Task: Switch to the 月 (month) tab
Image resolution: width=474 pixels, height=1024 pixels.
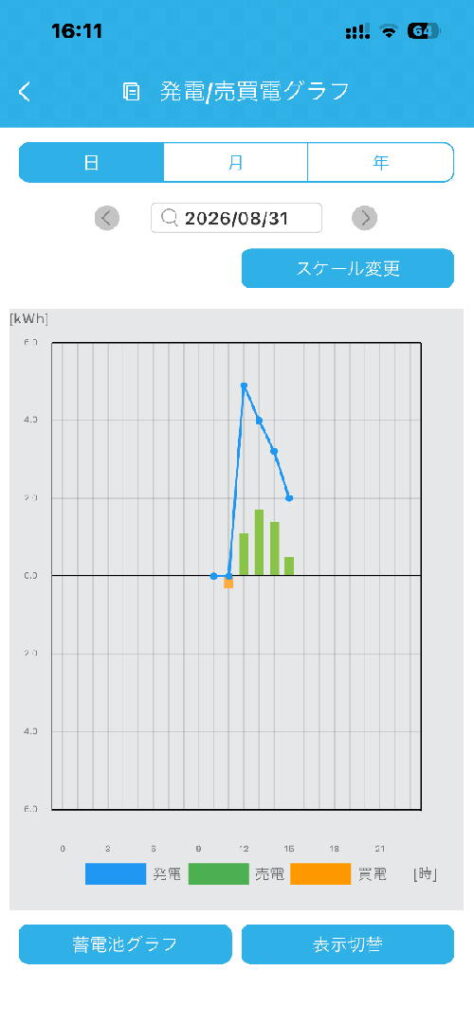Action: [236, 162]
